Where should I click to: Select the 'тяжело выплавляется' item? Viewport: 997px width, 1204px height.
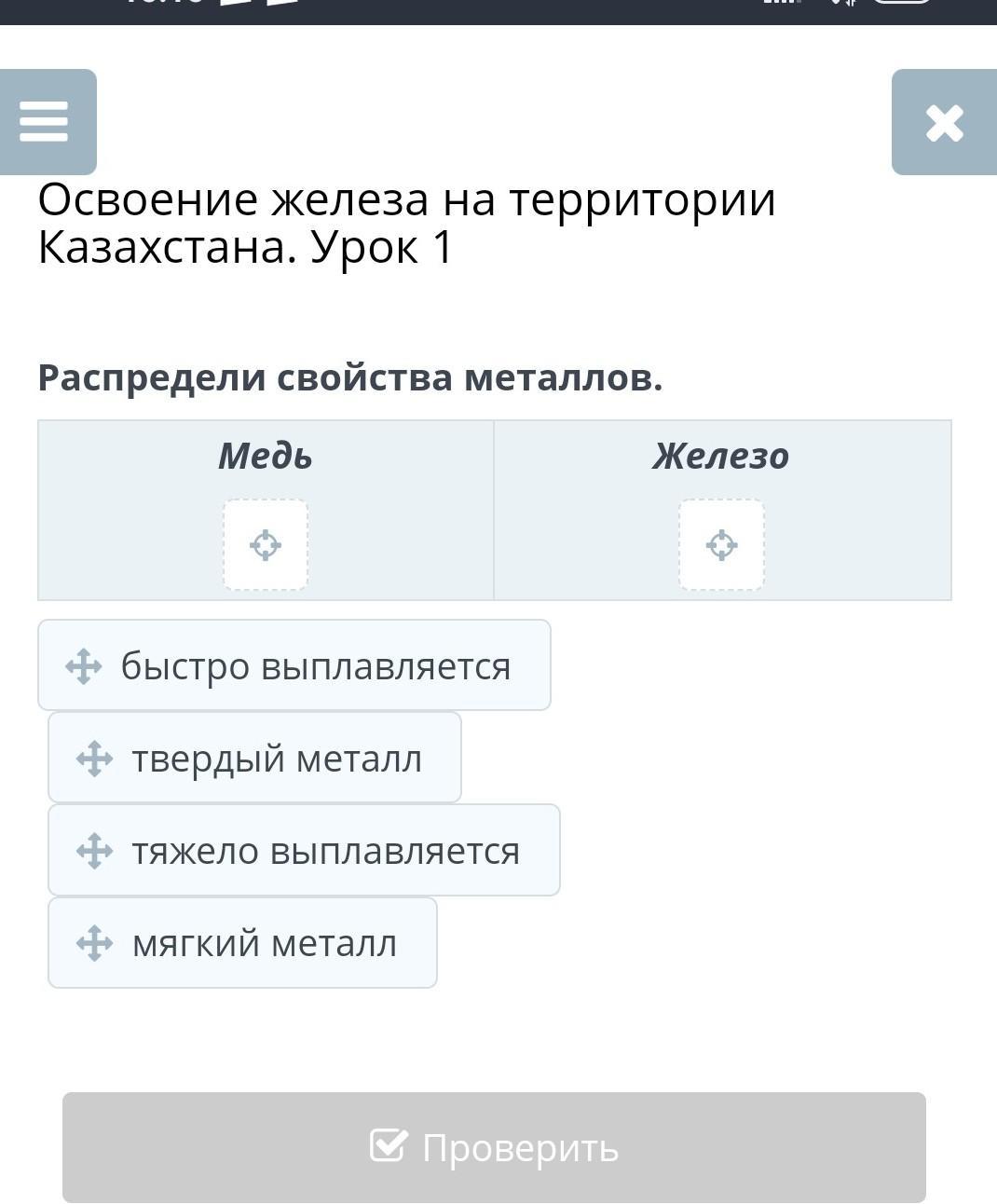point(304,850)
